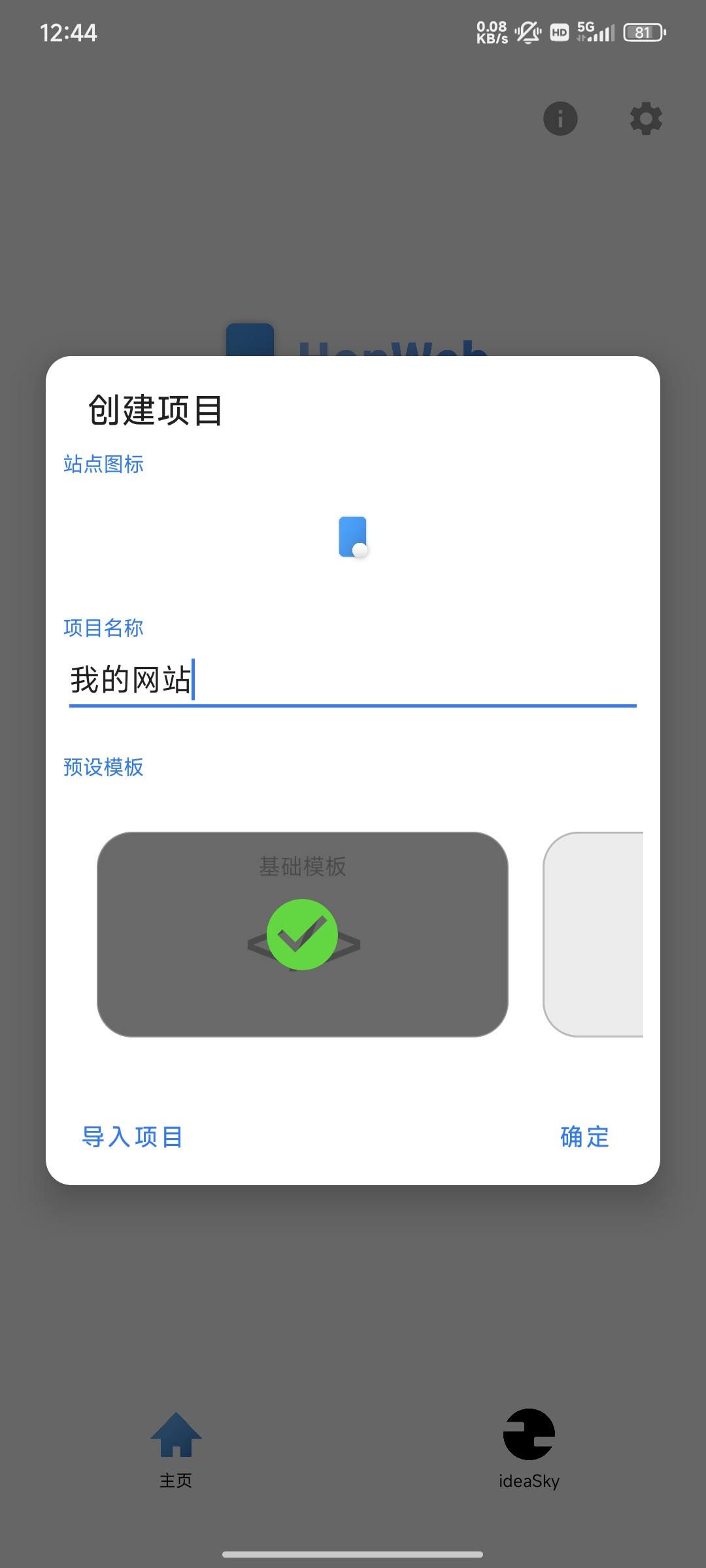Switch to the 主页 tab
This screenshot has height=1568, width=706.
(176, 1445)
